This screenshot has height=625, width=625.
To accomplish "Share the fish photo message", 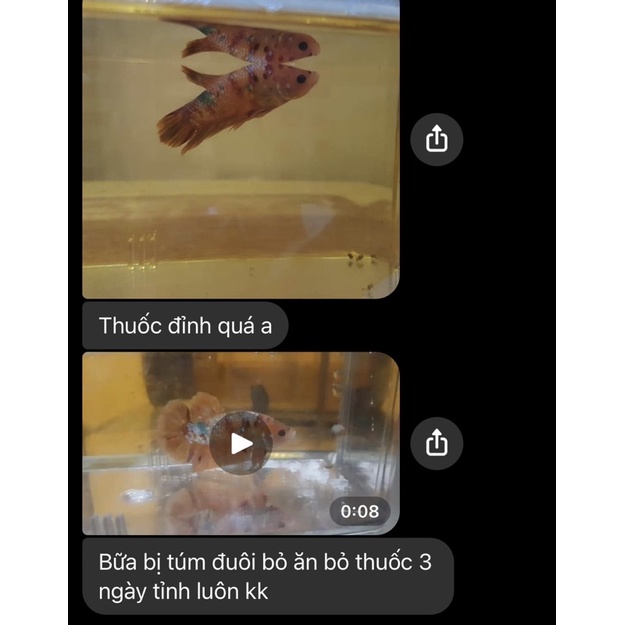I will coord(436,140).
